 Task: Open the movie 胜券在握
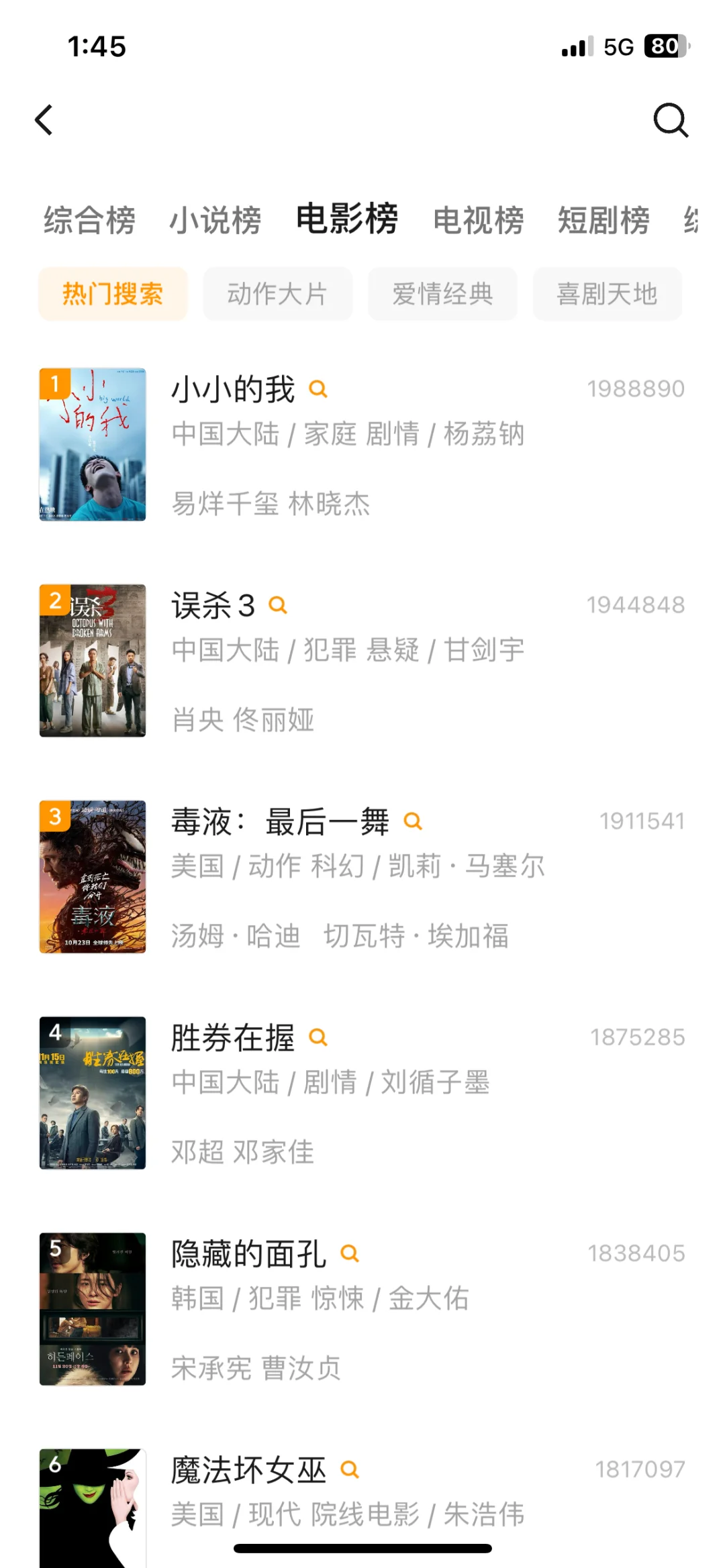coord(233,1038)
